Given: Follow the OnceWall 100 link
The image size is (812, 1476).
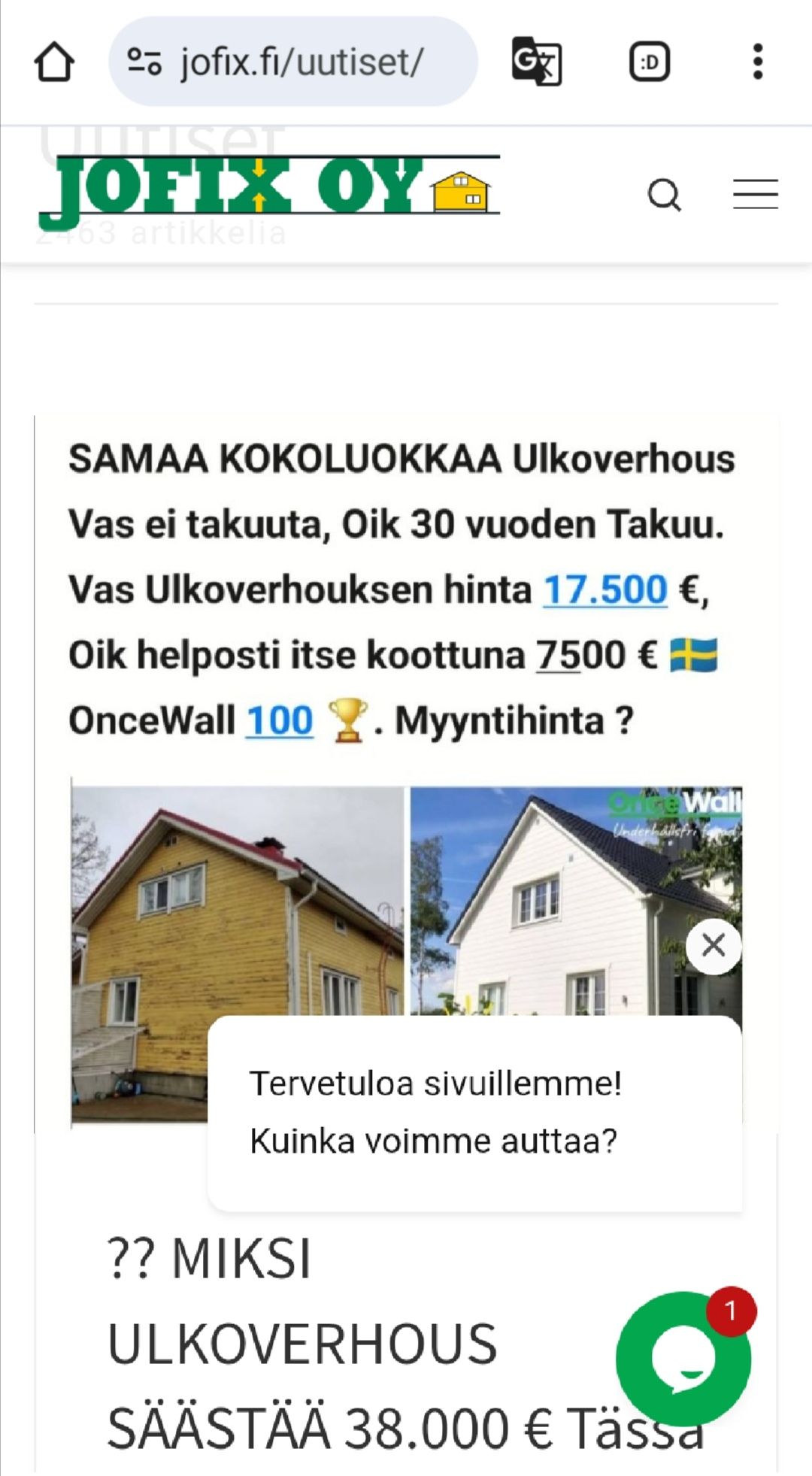Looking at the screenshot, I should [x=280, y=720].
